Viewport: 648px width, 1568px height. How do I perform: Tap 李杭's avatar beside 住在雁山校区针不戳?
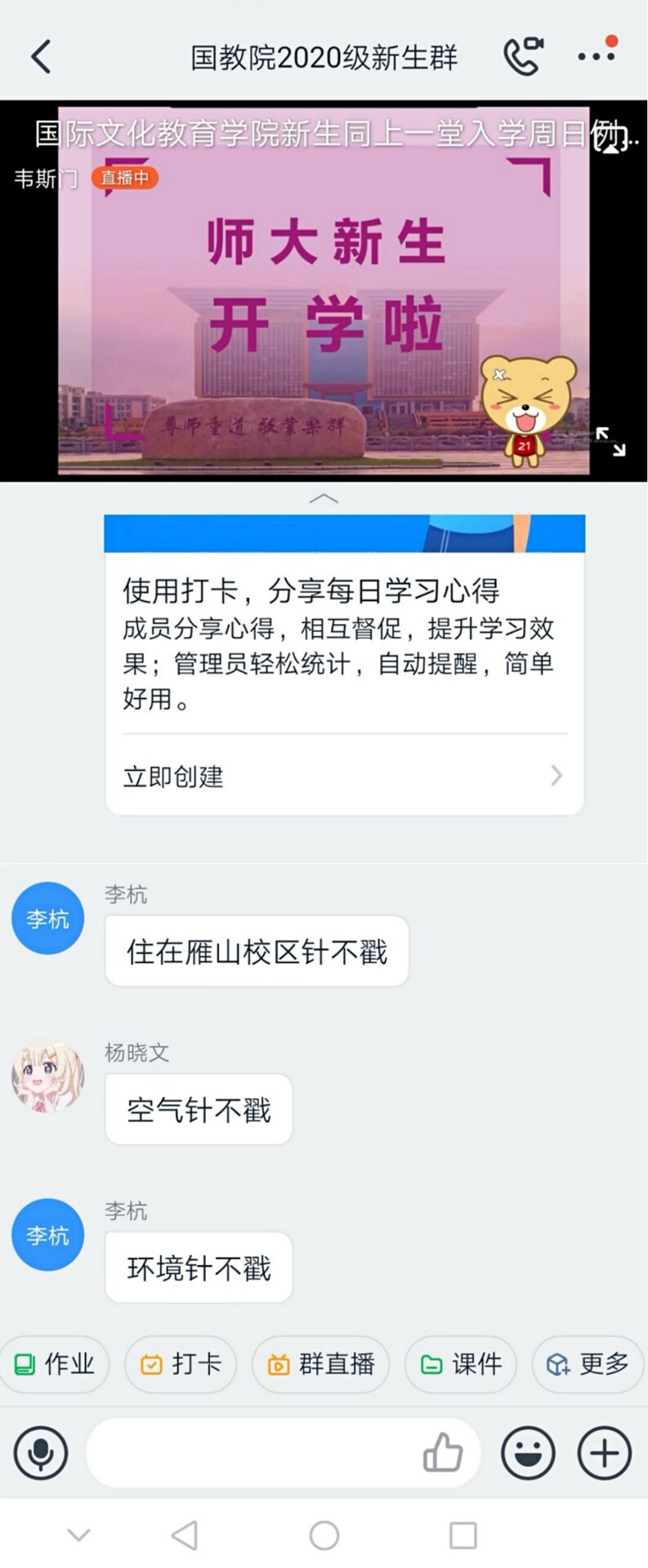(47, 919)
